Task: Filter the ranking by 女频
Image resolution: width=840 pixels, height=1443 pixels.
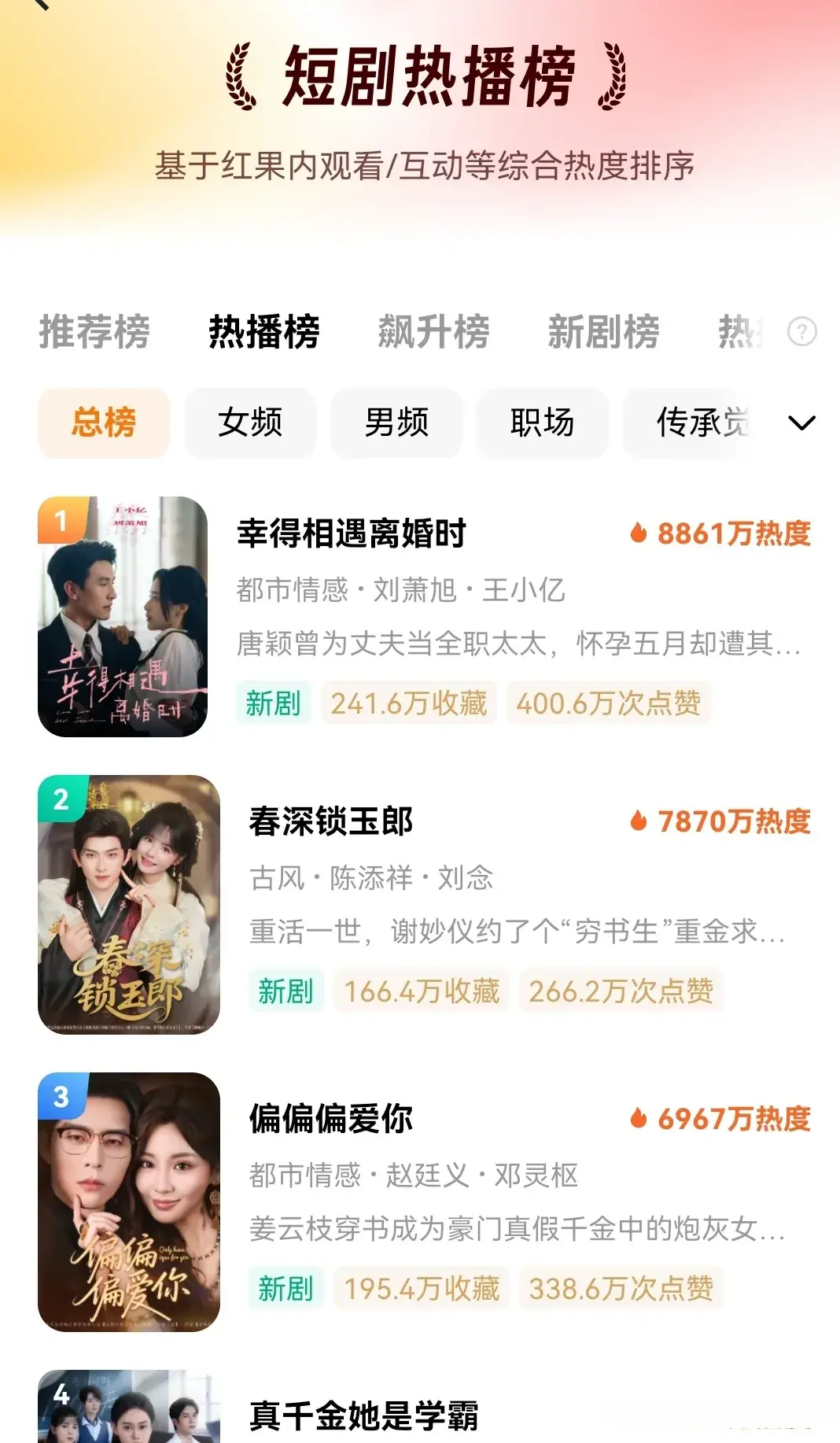Action: 250,423
